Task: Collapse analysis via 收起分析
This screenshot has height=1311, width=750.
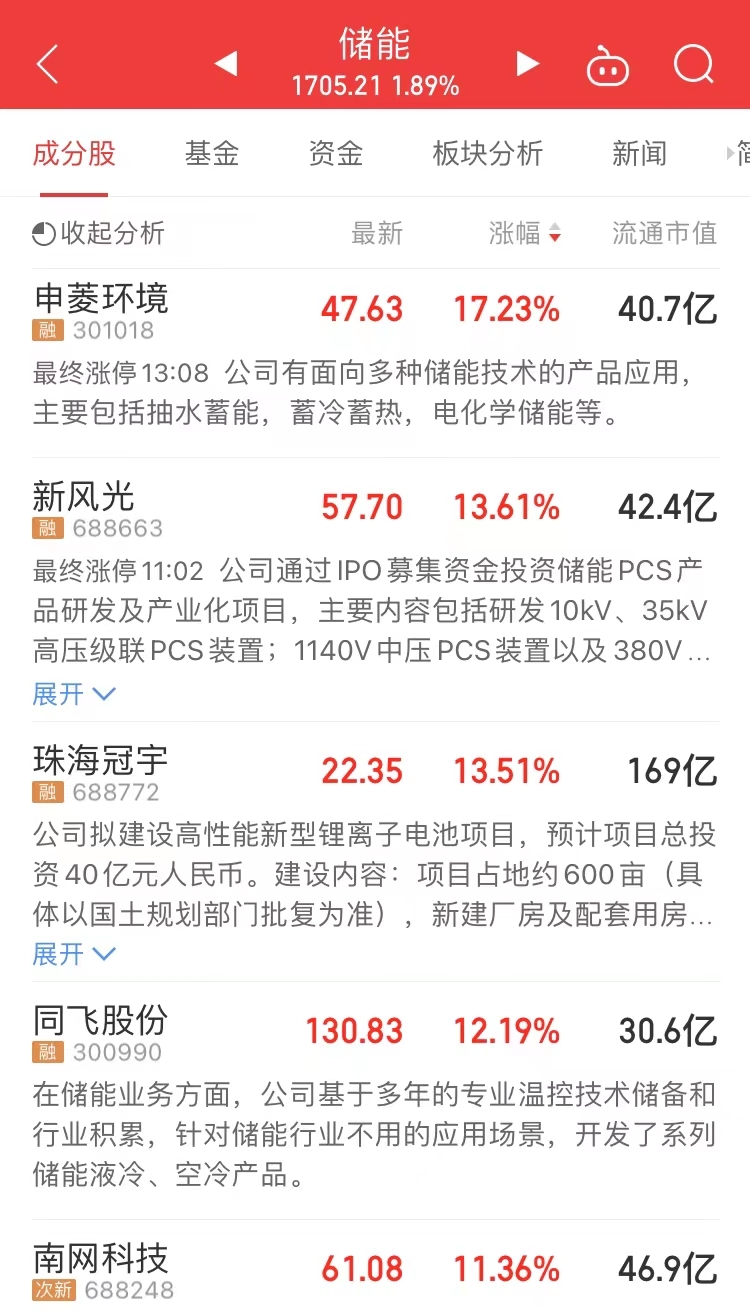Action: click(98, 234)
